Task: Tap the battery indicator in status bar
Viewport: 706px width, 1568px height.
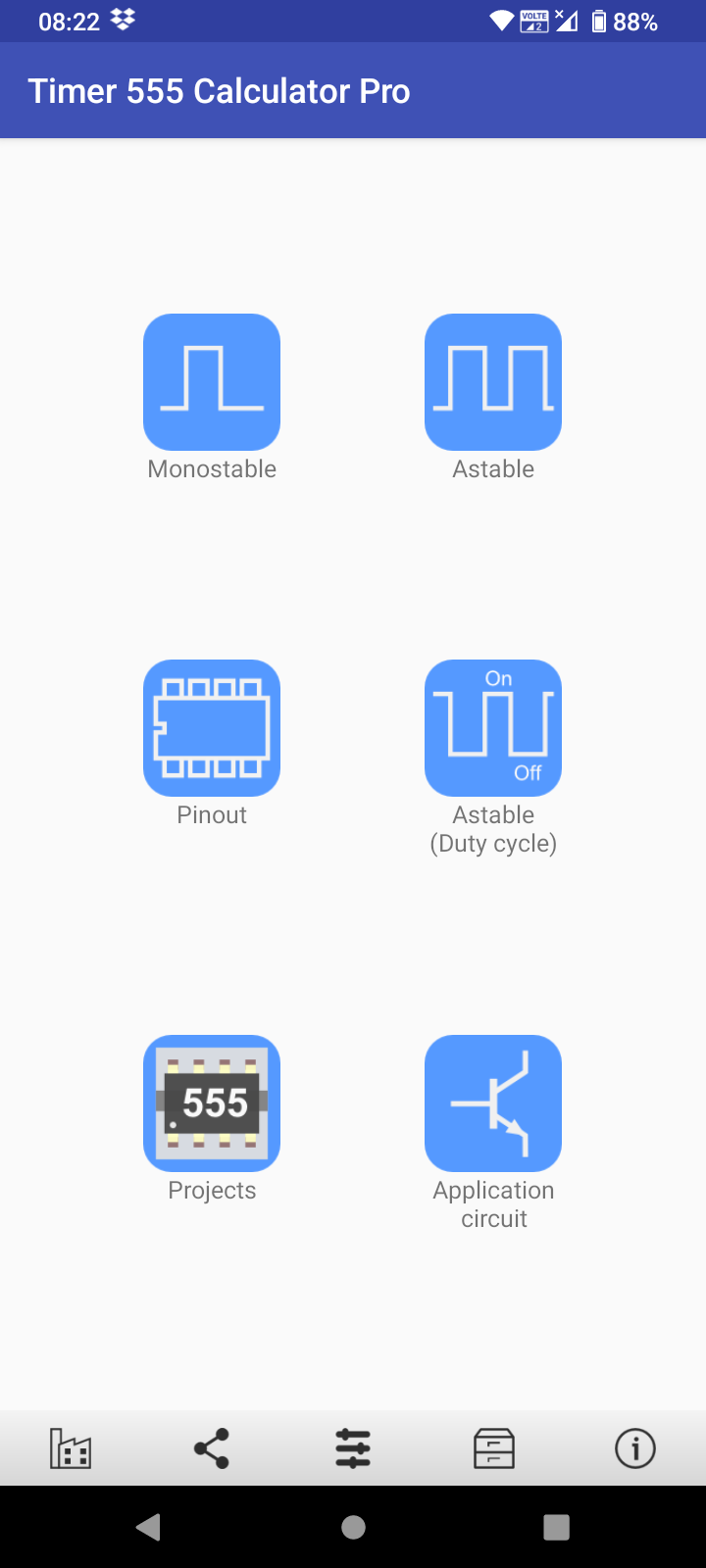Action: pos(598,21)
